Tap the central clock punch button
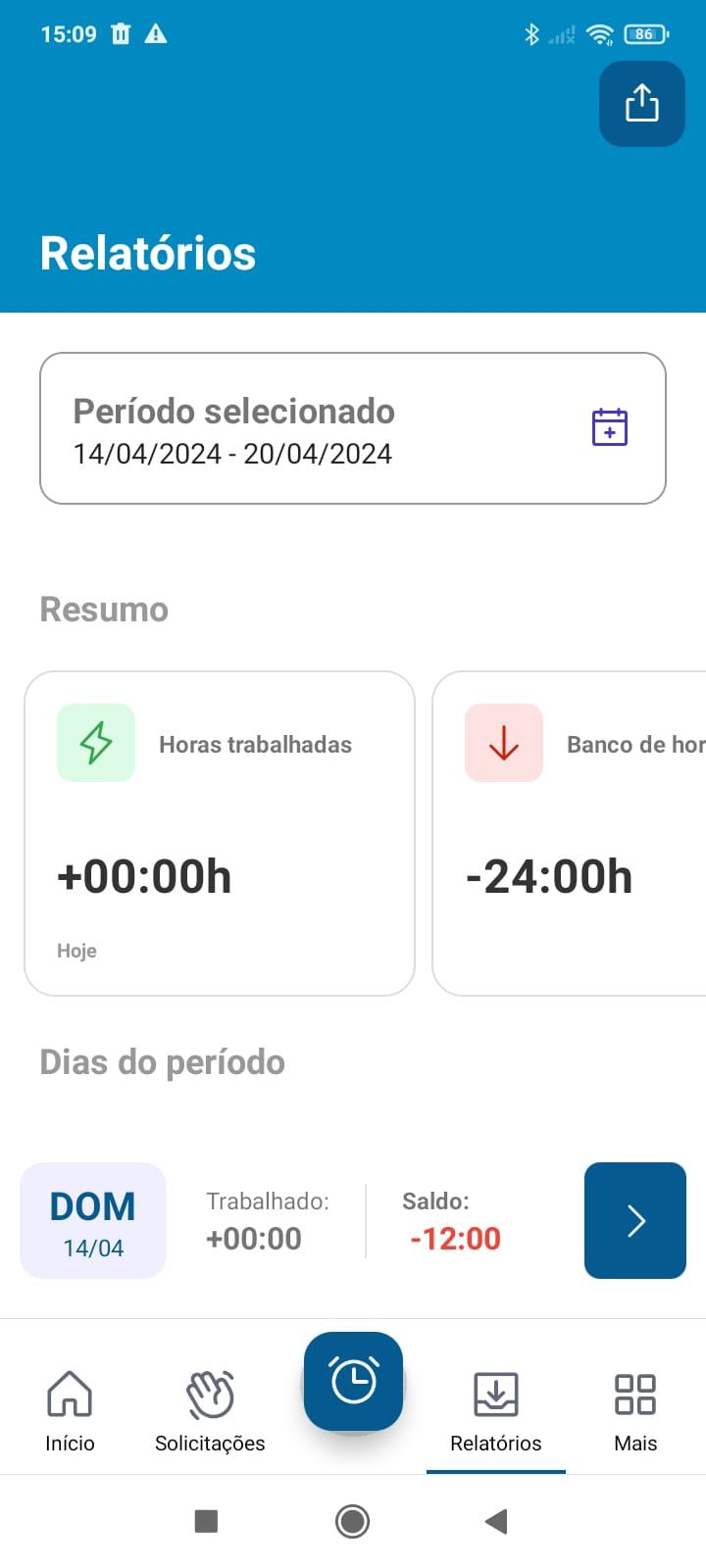This screenshot has height=1568, width=706. 353,1382
